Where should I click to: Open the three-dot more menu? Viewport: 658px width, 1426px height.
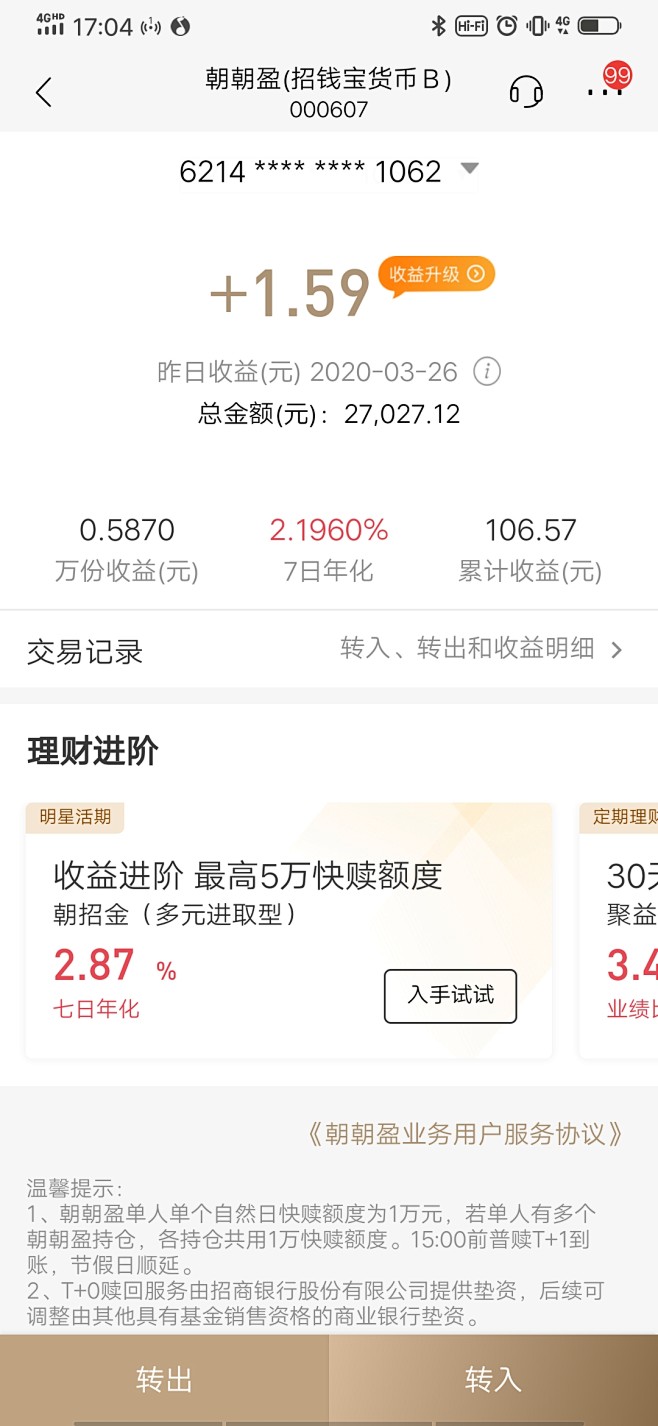click(x=604, y=92)
